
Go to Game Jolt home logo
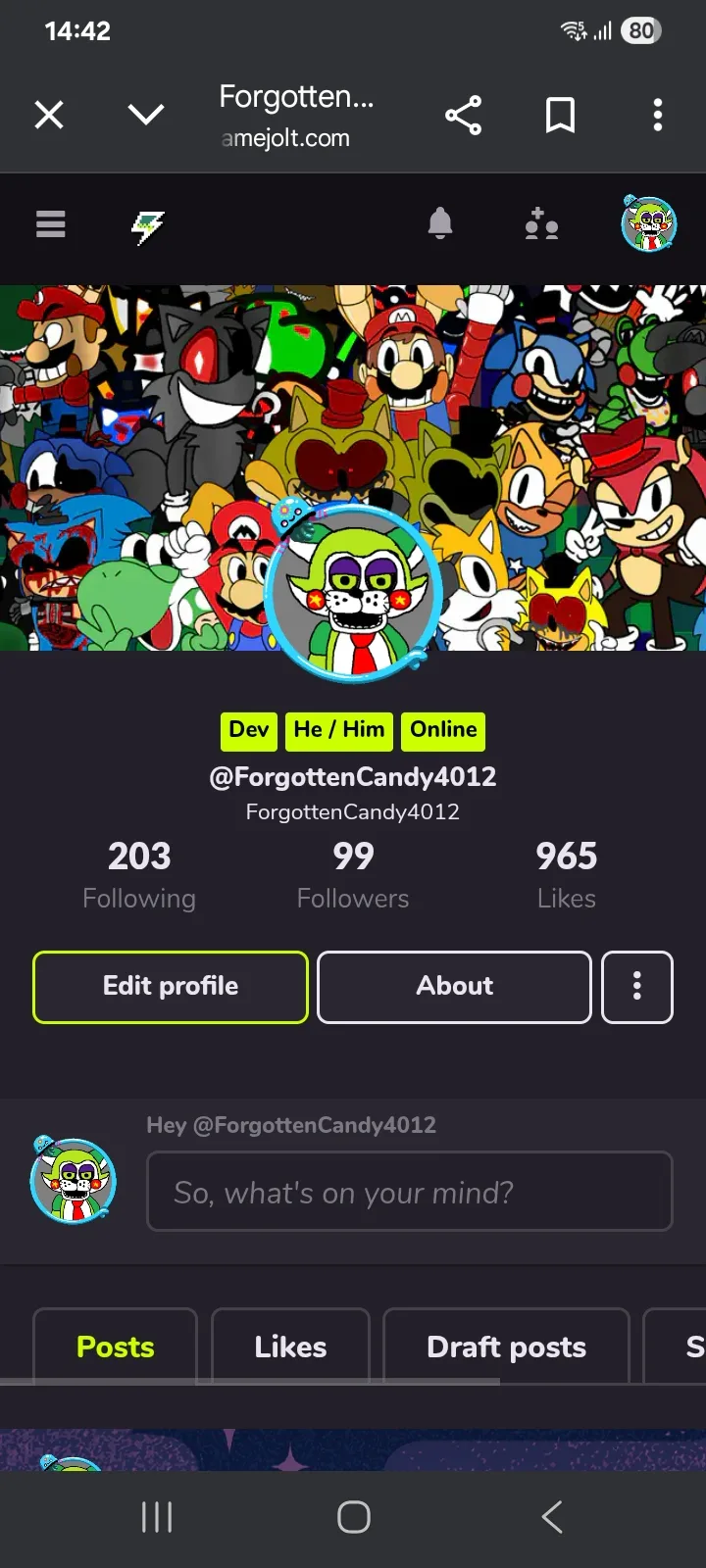pyautogui.click(x=148, y=227)
